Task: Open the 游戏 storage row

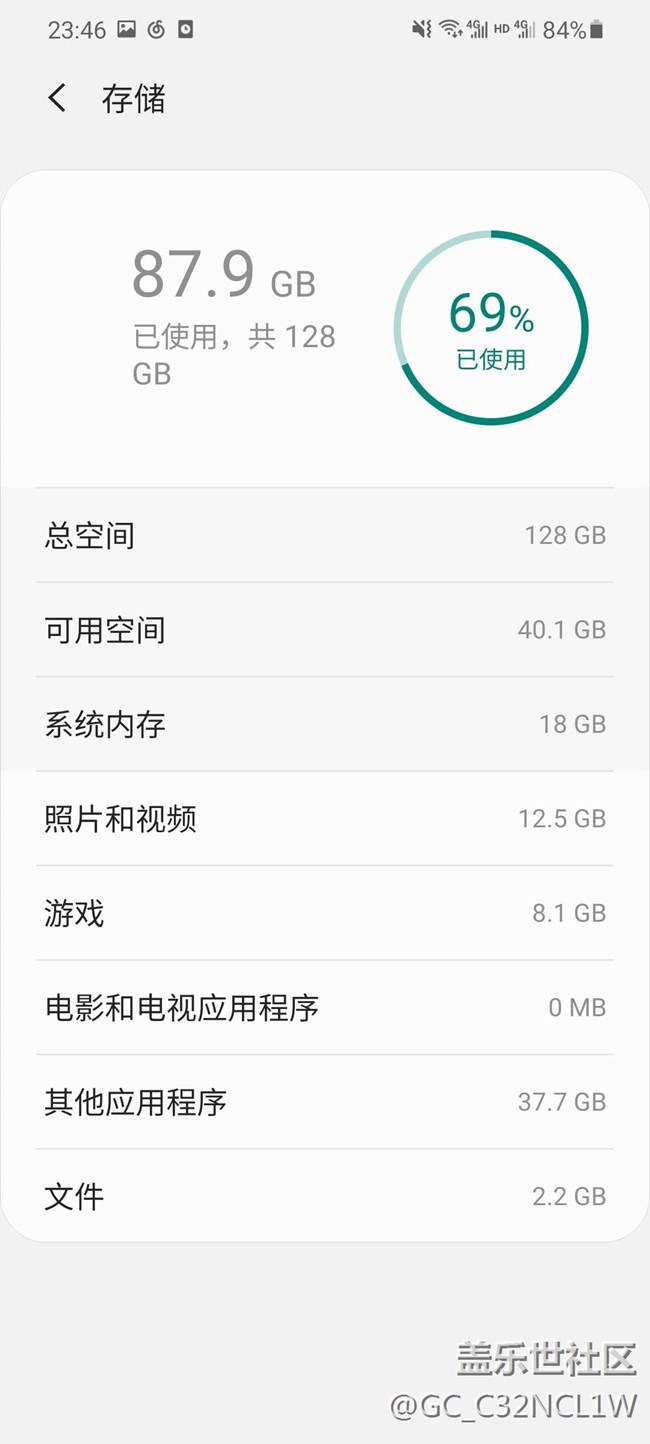Action: coord(324,913)
